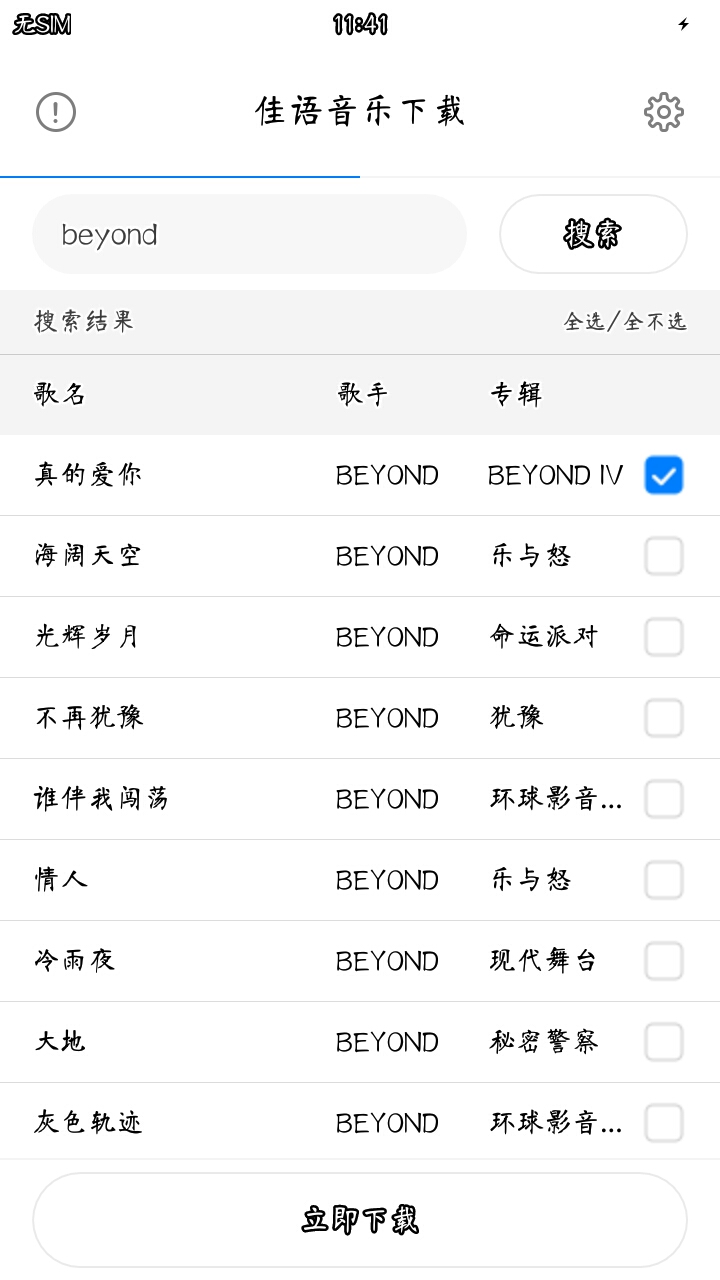Image resolution: width=720 pixels, height=1280 pixels.
Task: Tick the 谁伴我闯荡 checkbox
Action: click(x=664, y=799)
